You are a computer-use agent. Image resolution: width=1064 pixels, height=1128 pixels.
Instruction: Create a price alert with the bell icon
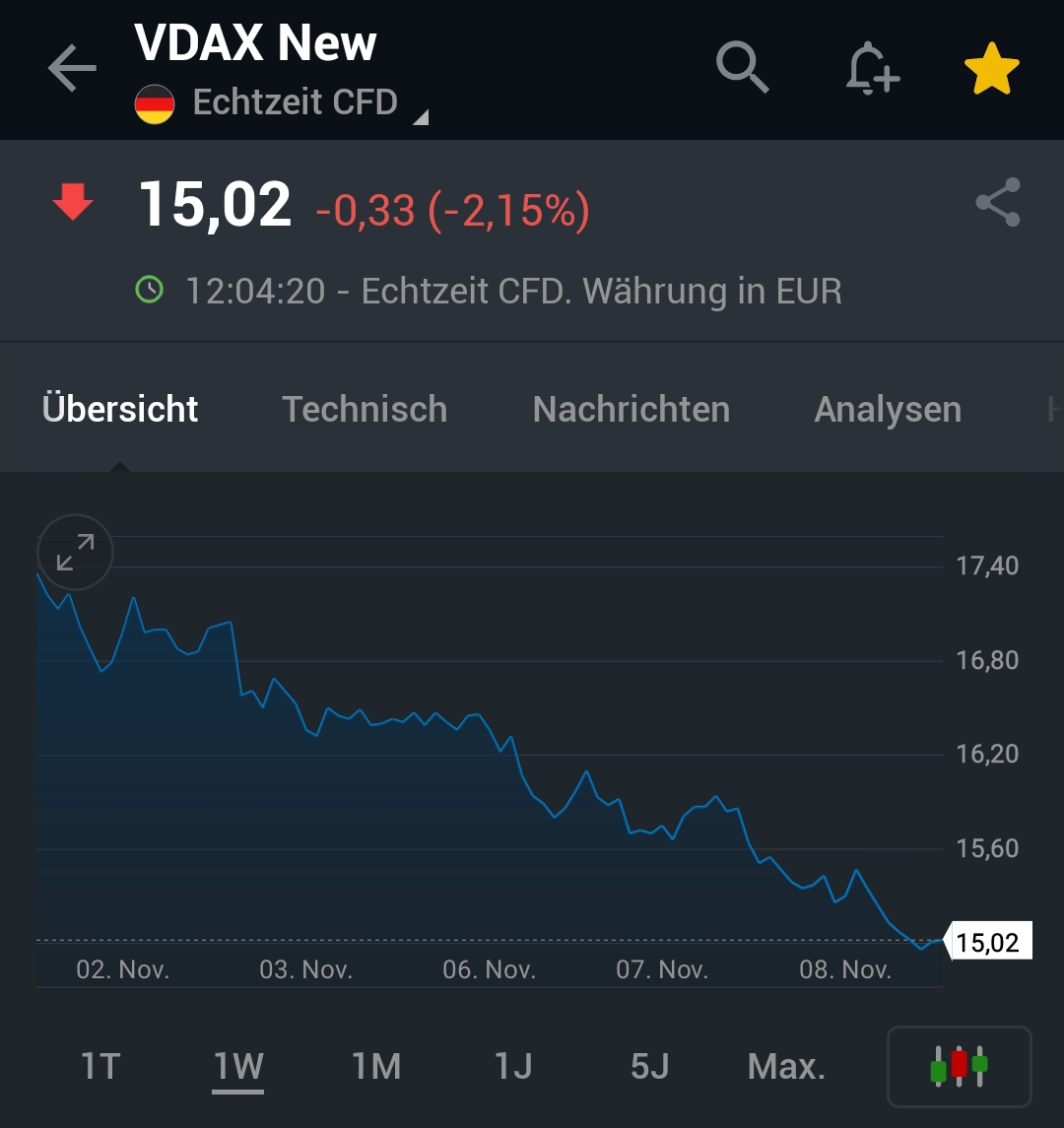pyautogui.click(x=873, y=69)
